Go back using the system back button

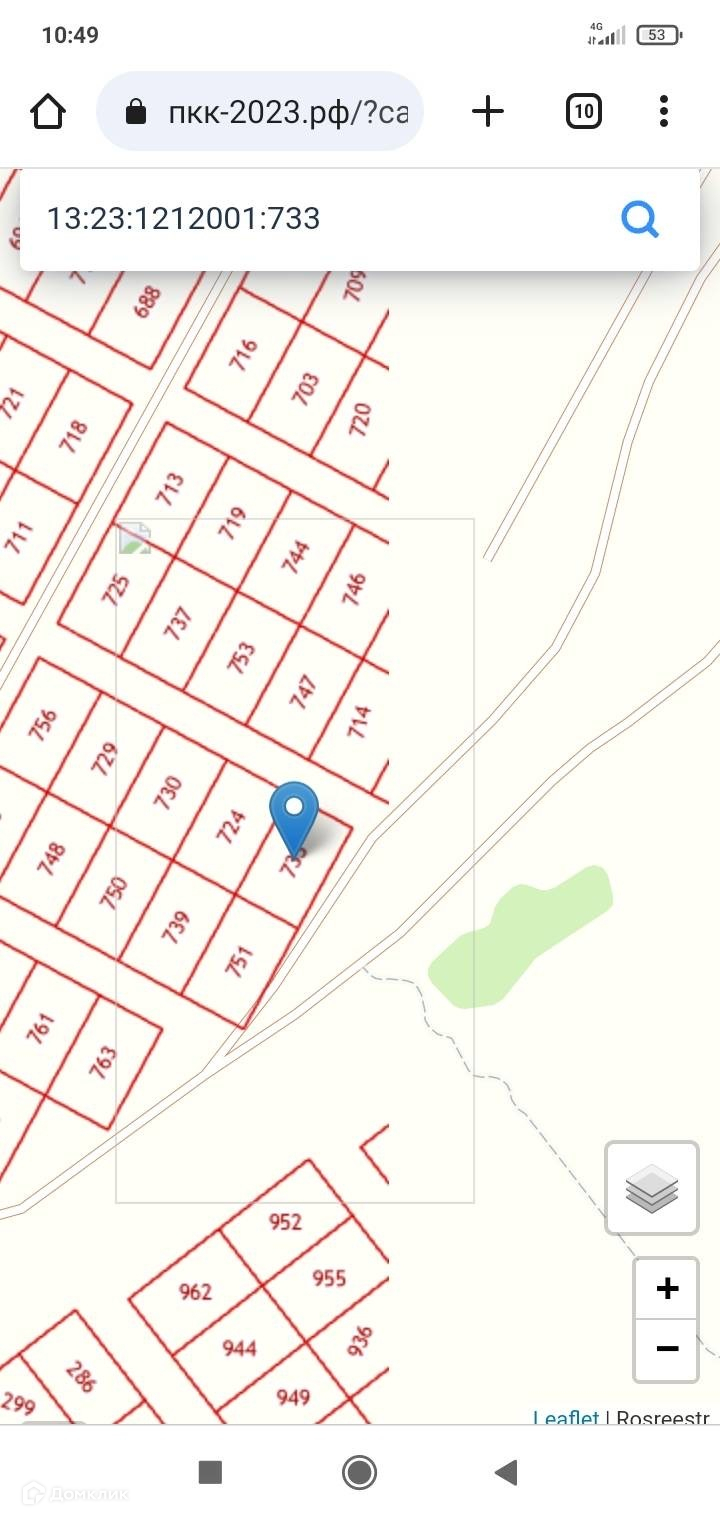pos(507,1471)
